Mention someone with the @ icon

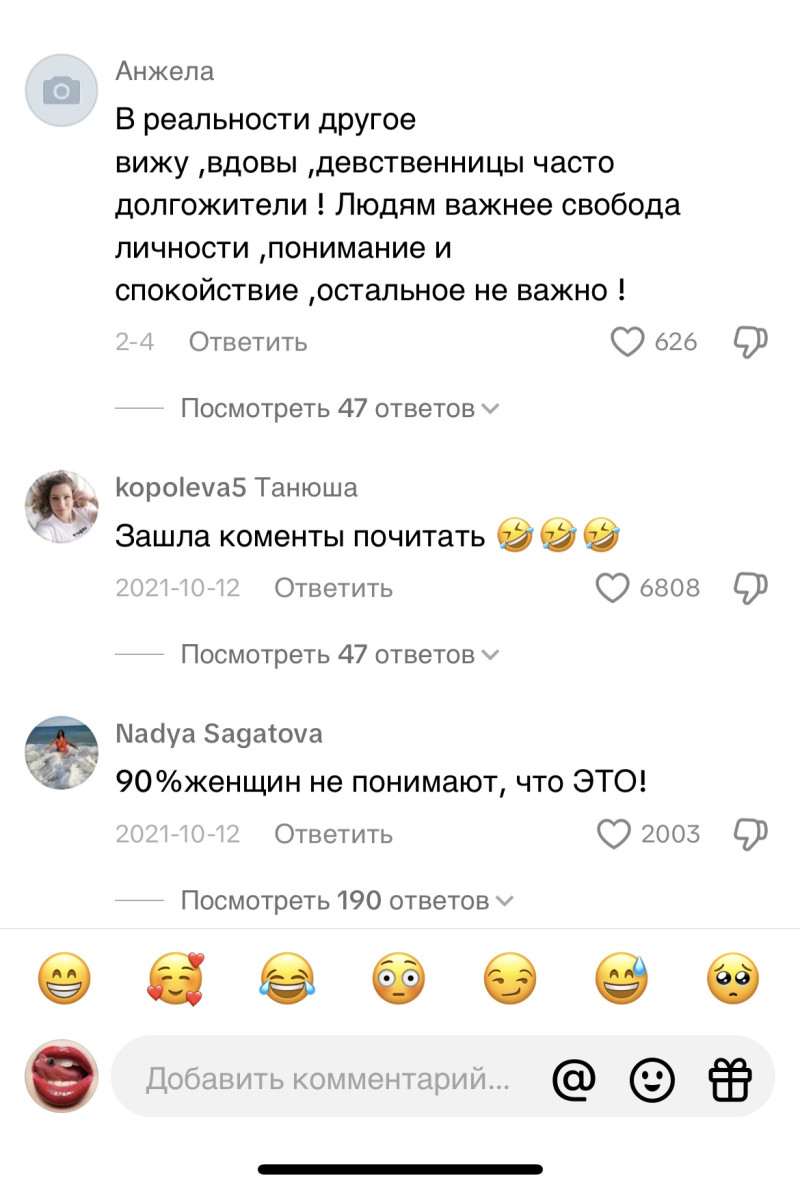pyautogui.click(x=574, y=1079)
